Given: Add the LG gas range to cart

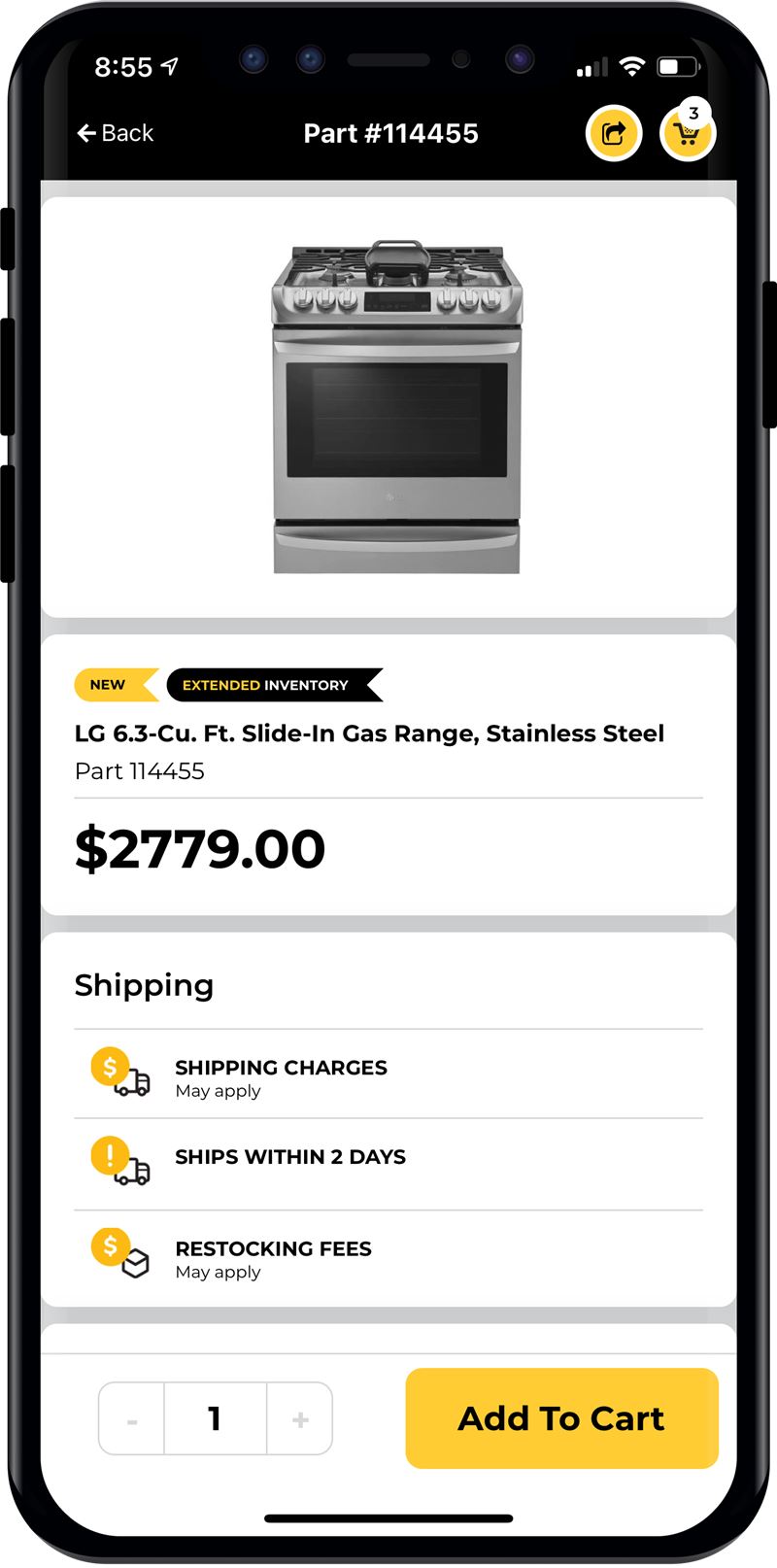Looking at the screenshot, I should tap(561, 1418).
